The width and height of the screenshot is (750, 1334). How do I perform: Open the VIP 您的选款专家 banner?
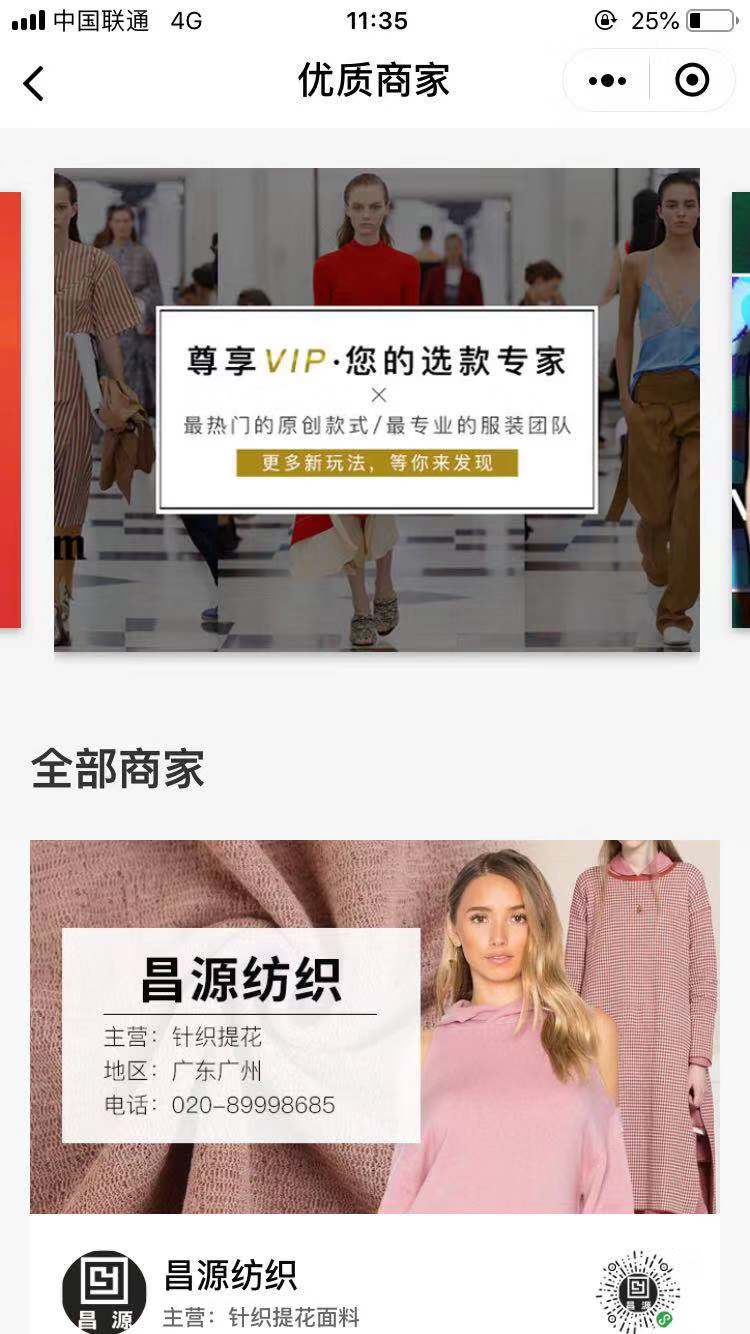(x=377, y=410)
